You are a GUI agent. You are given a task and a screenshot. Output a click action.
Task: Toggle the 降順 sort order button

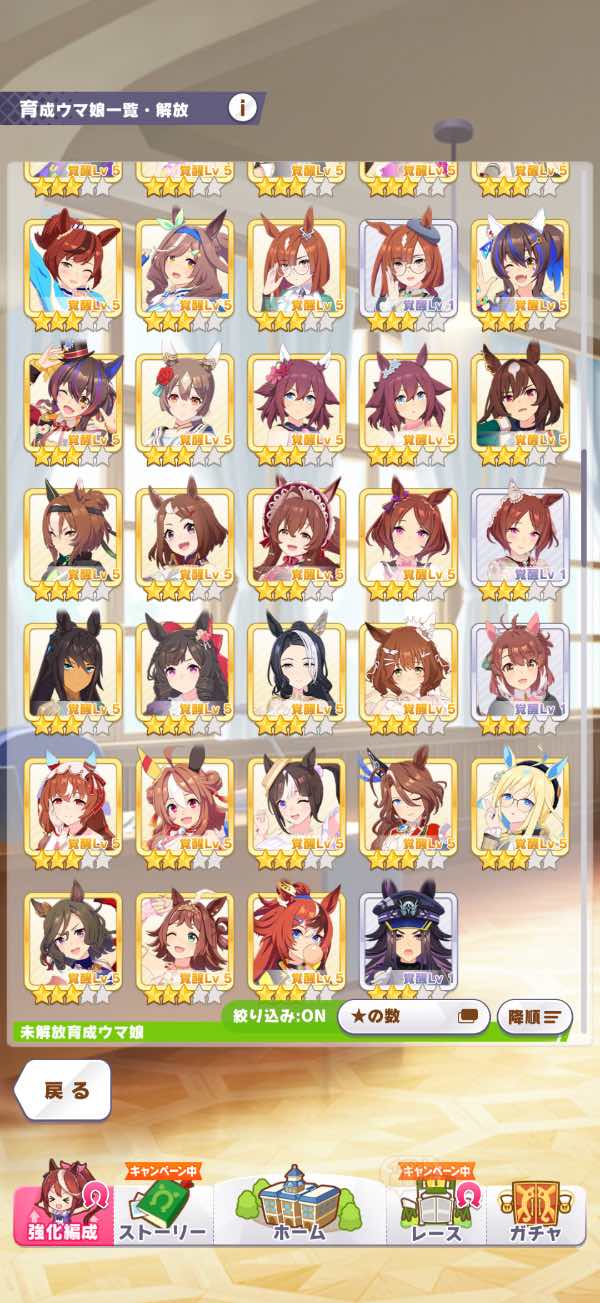click(534, 1017)
